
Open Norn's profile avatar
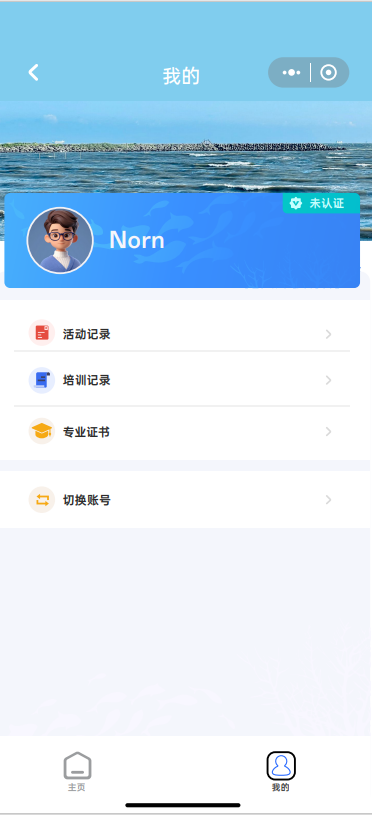(x=60, y=241)
